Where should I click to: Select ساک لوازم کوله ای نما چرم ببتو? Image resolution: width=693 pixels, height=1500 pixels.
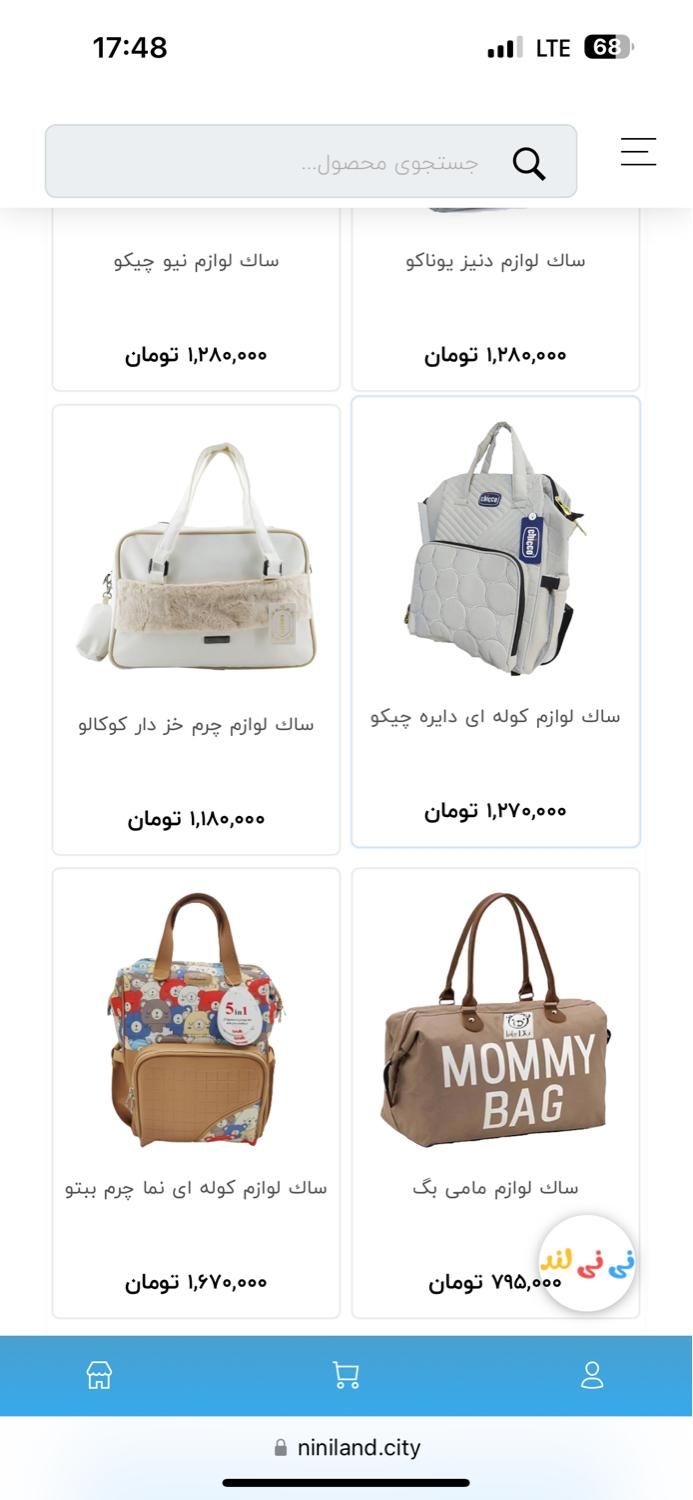pyautogui.click(x=196, y=1090)
